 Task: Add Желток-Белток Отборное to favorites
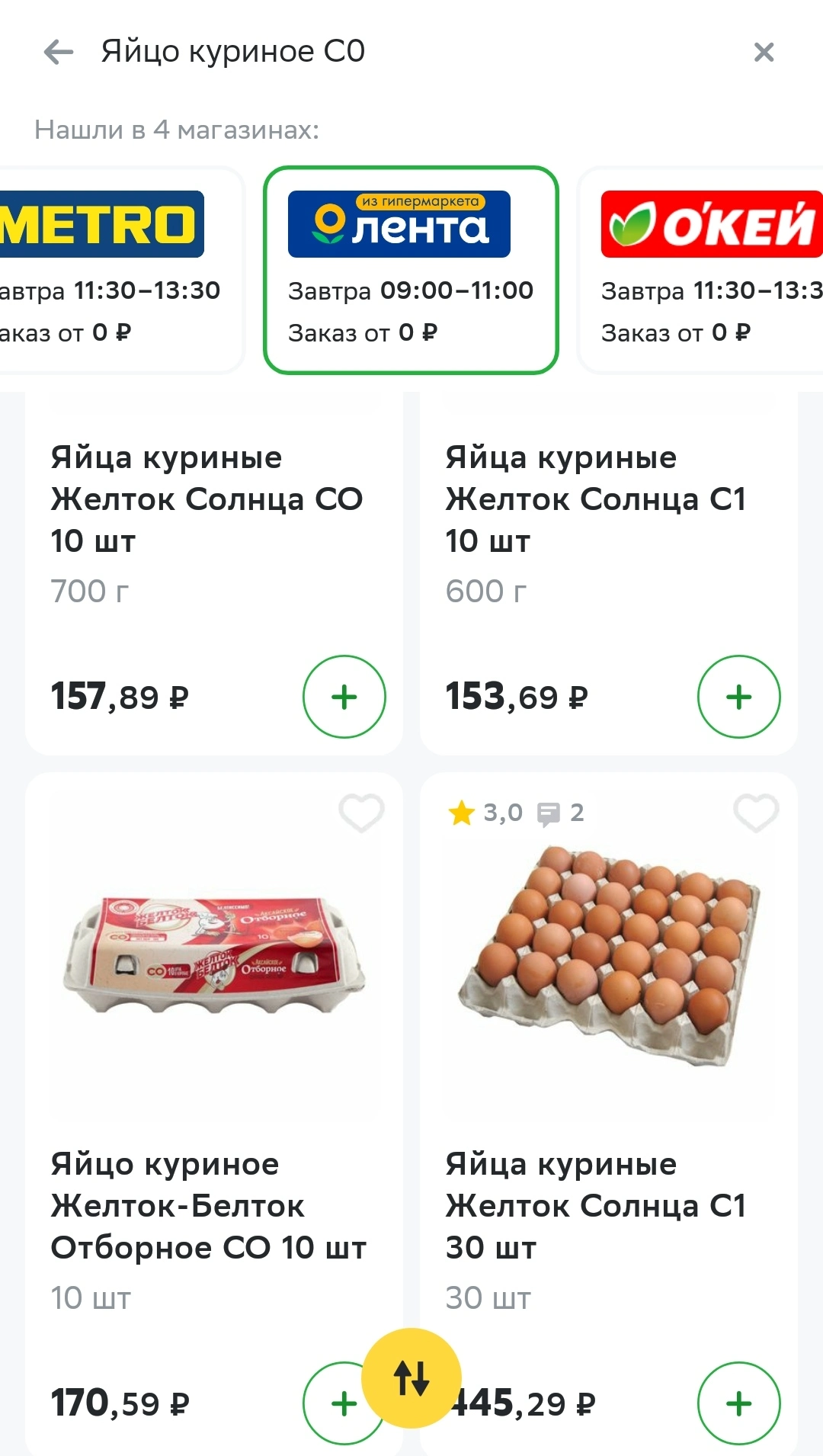pos(361,813)
